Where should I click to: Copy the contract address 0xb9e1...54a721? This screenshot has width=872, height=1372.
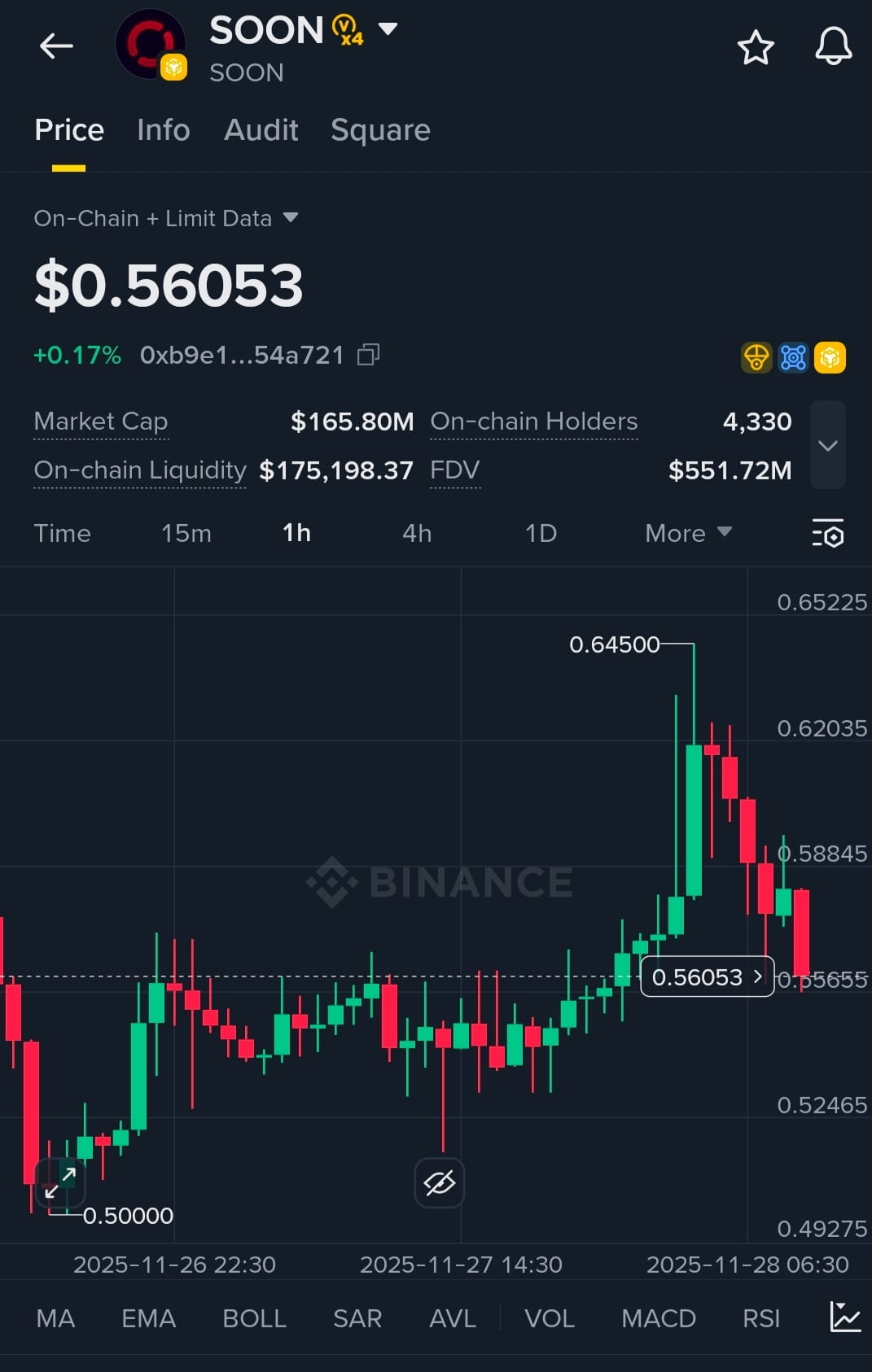369,355
